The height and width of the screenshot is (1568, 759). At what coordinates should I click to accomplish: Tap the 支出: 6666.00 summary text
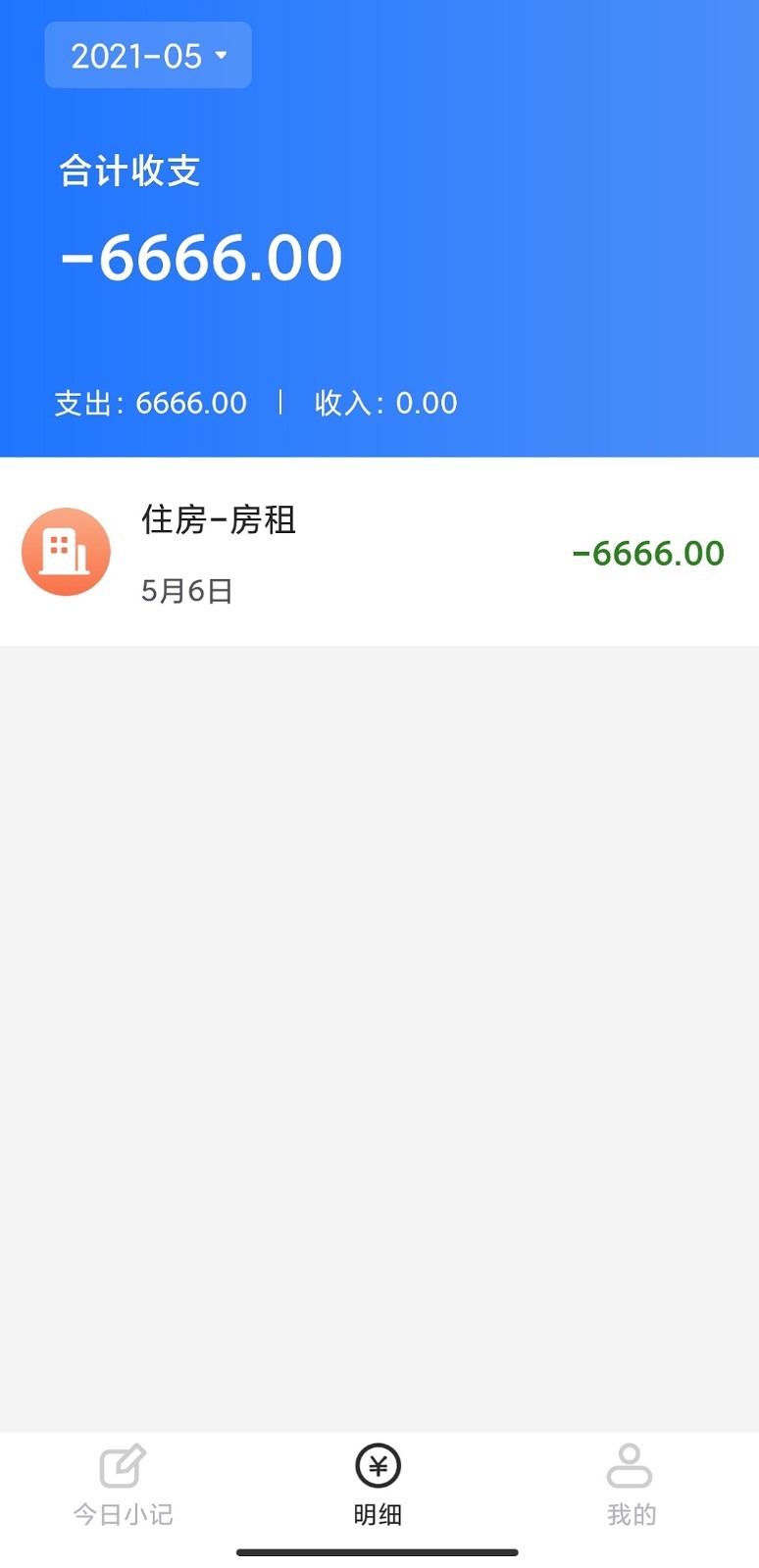(151, 402)
